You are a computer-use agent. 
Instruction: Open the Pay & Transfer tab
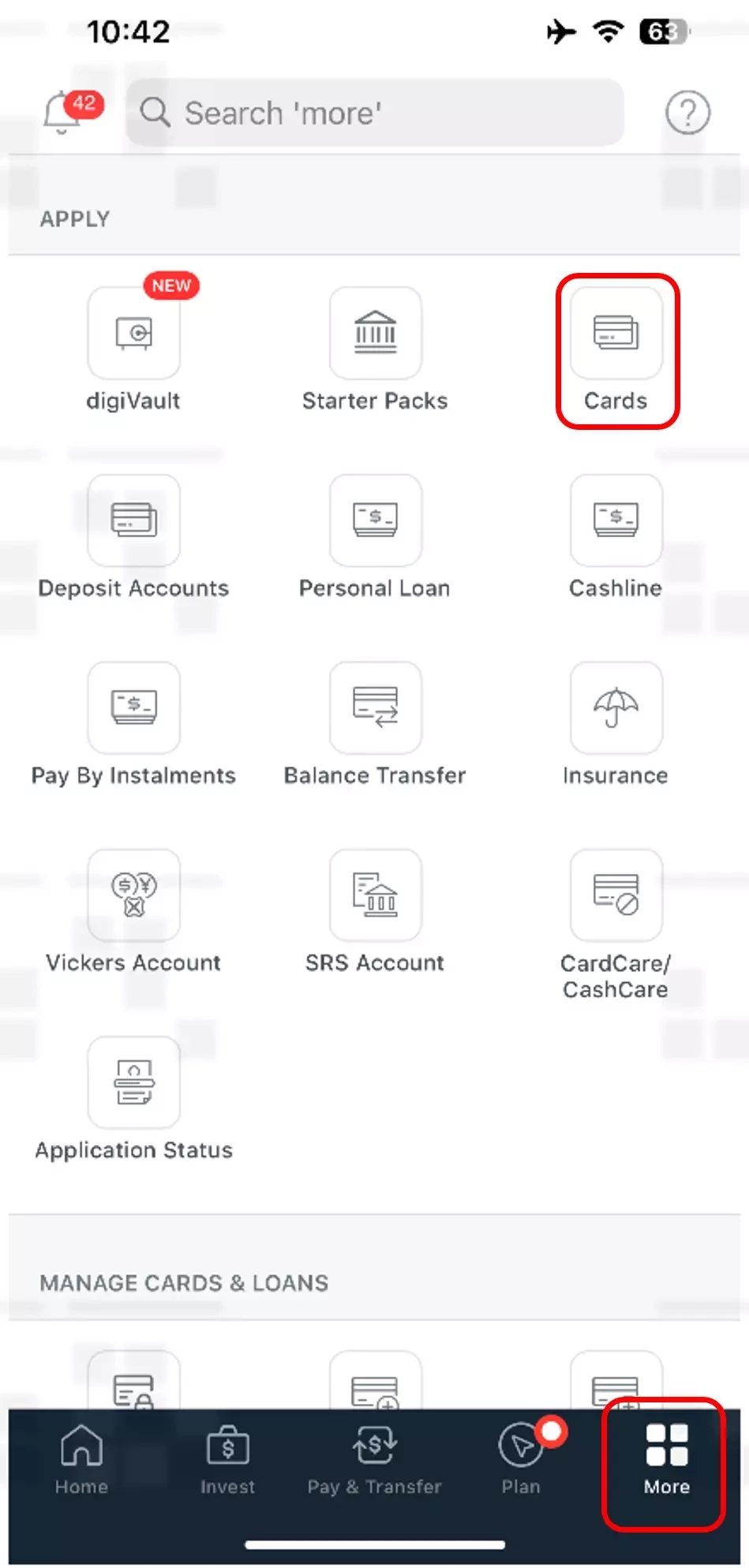[x=374, y=1460]
